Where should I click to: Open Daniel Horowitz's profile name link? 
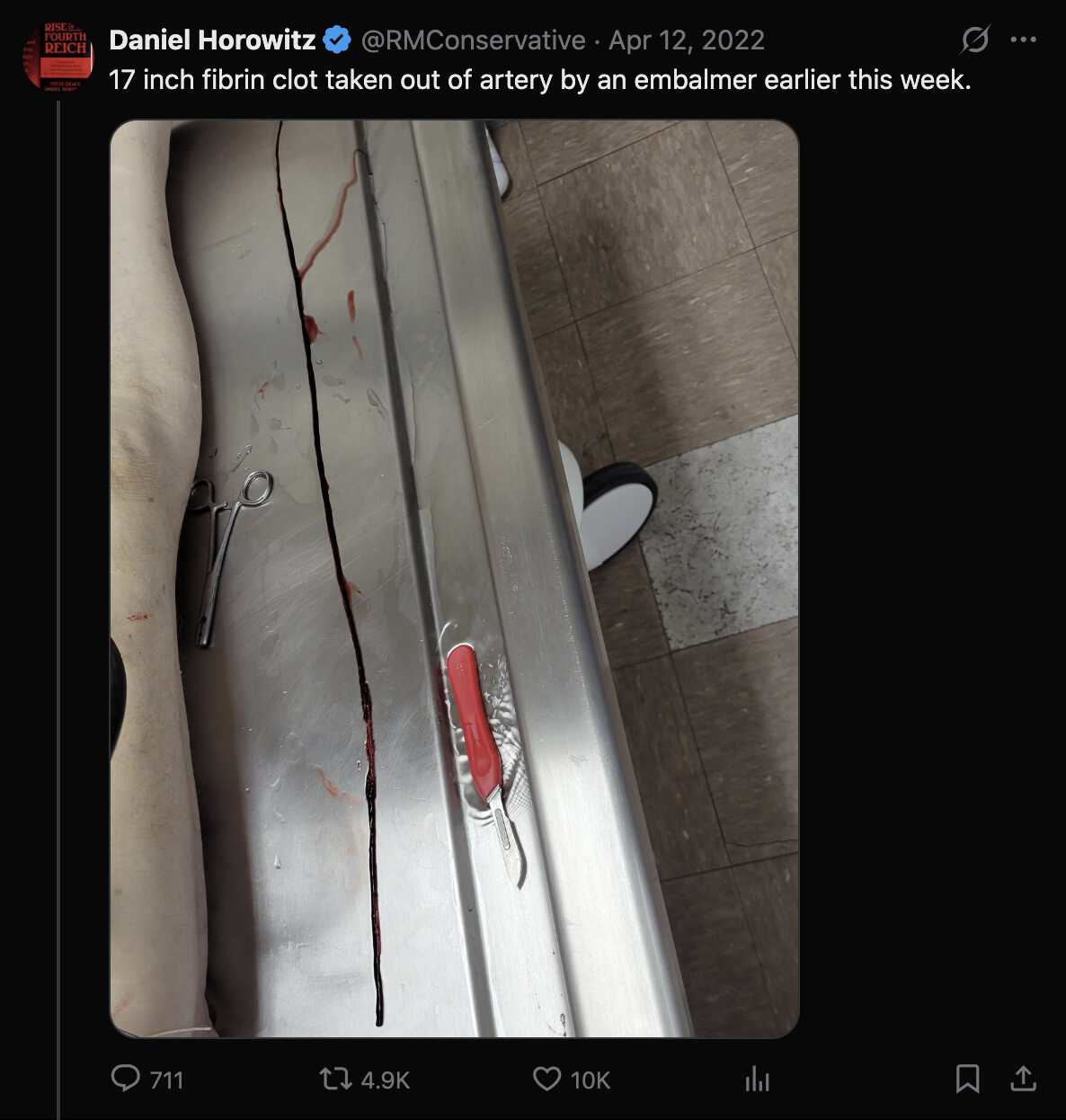(212, 40)
